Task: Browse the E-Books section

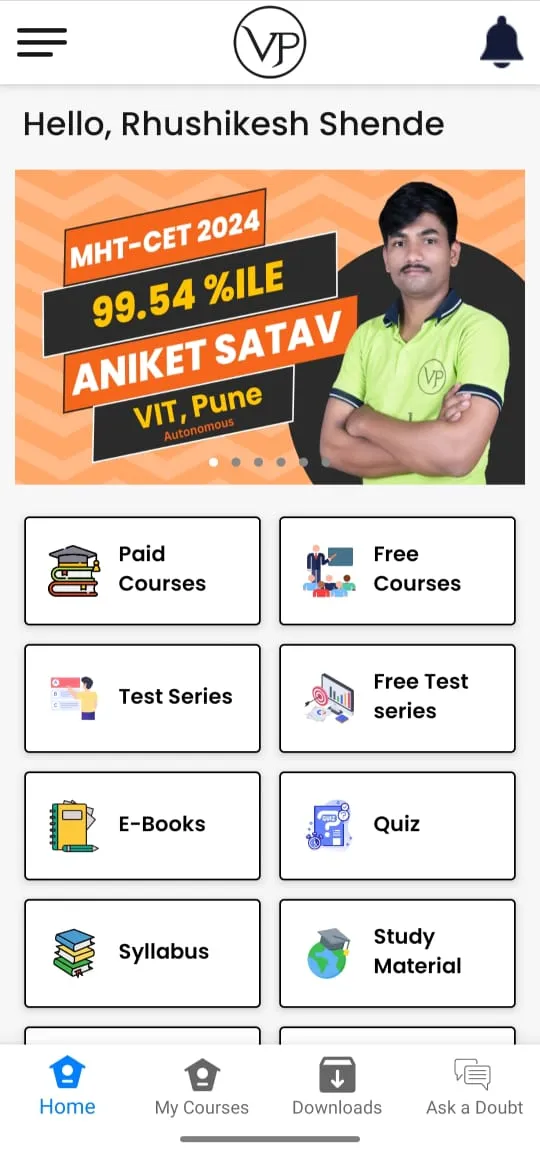Action: 143,825
